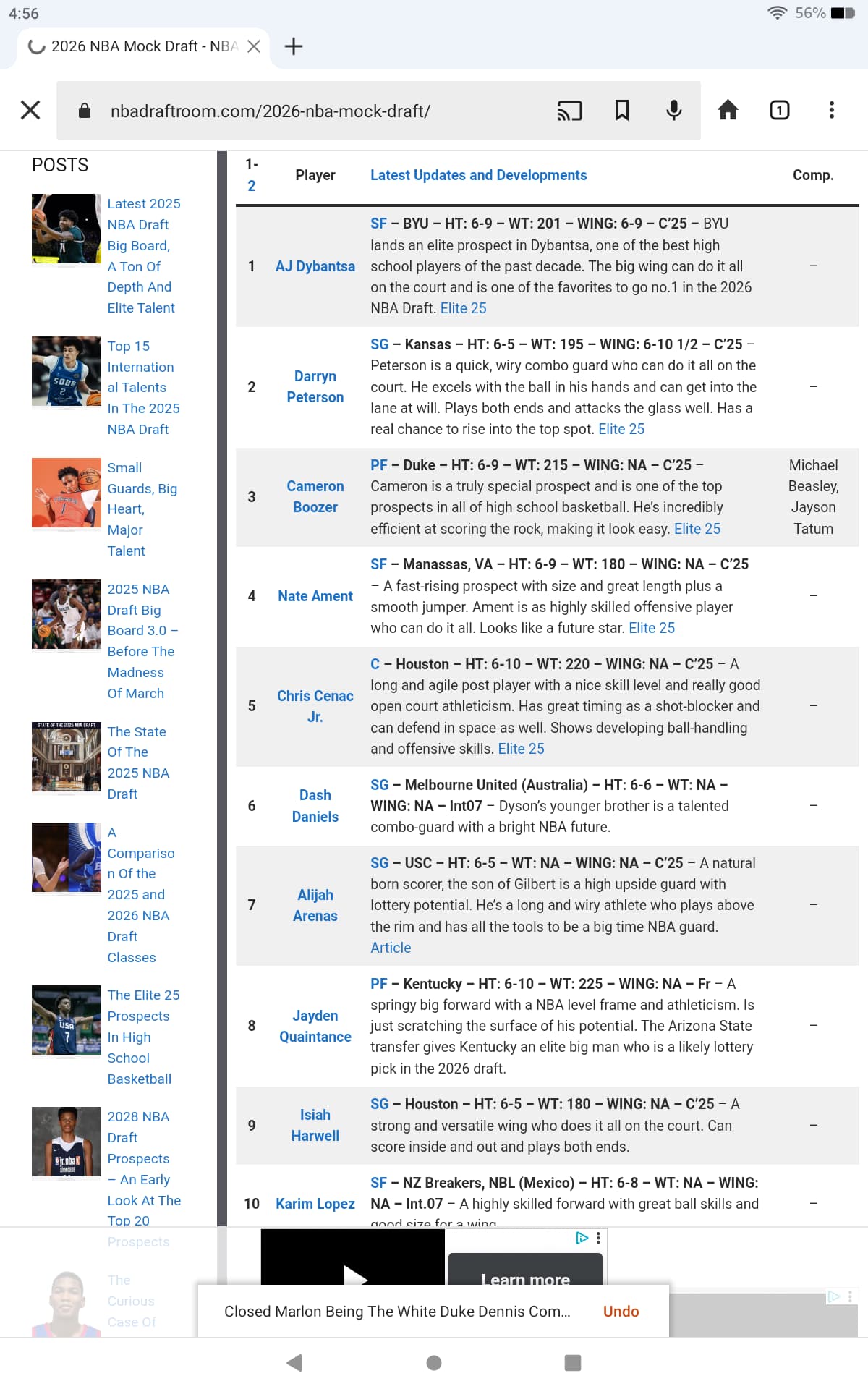Bookmark this page
Viewport: 868px width, 1389px height.
(x=621, y=110)
